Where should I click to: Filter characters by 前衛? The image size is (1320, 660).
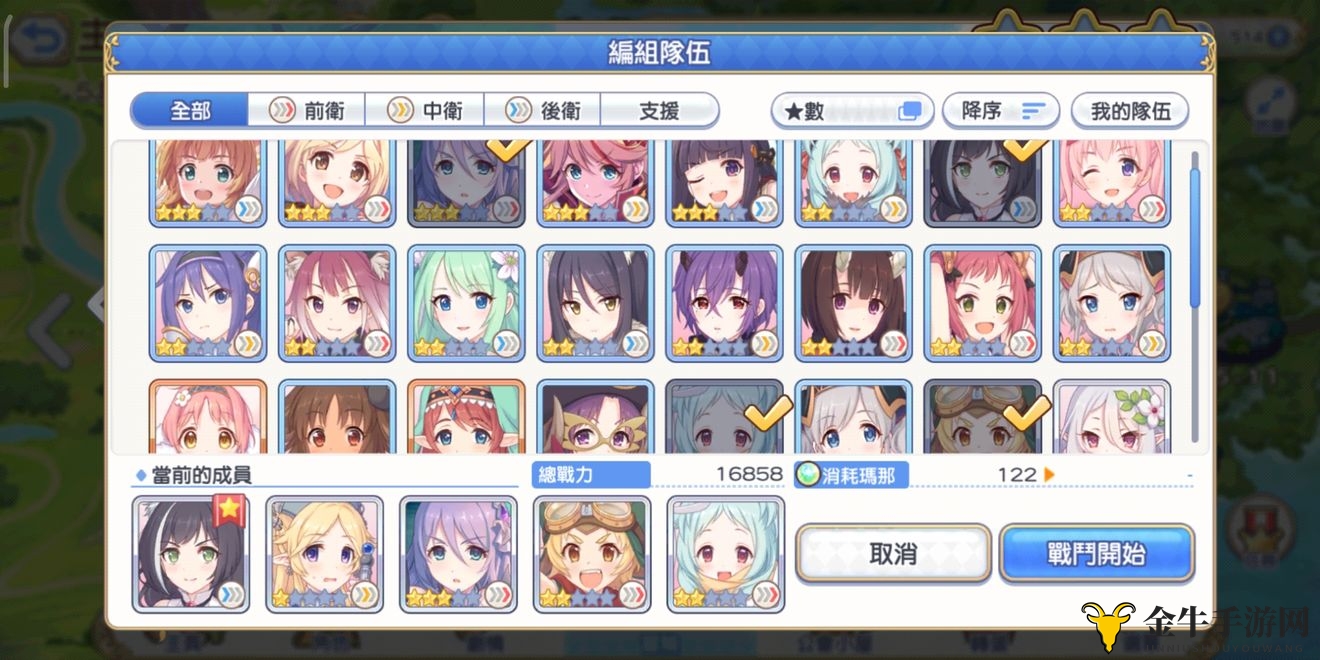point(308,111)
